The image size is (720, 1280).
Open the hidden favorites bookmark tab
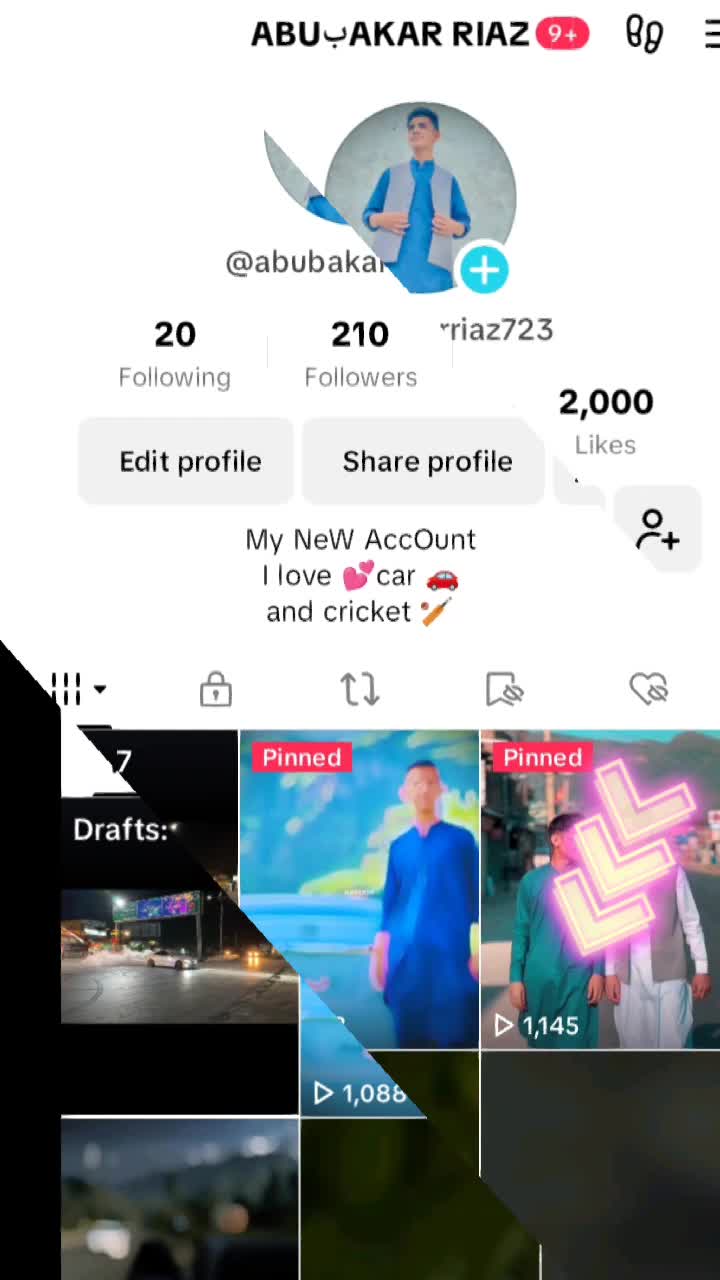(505, 689)
